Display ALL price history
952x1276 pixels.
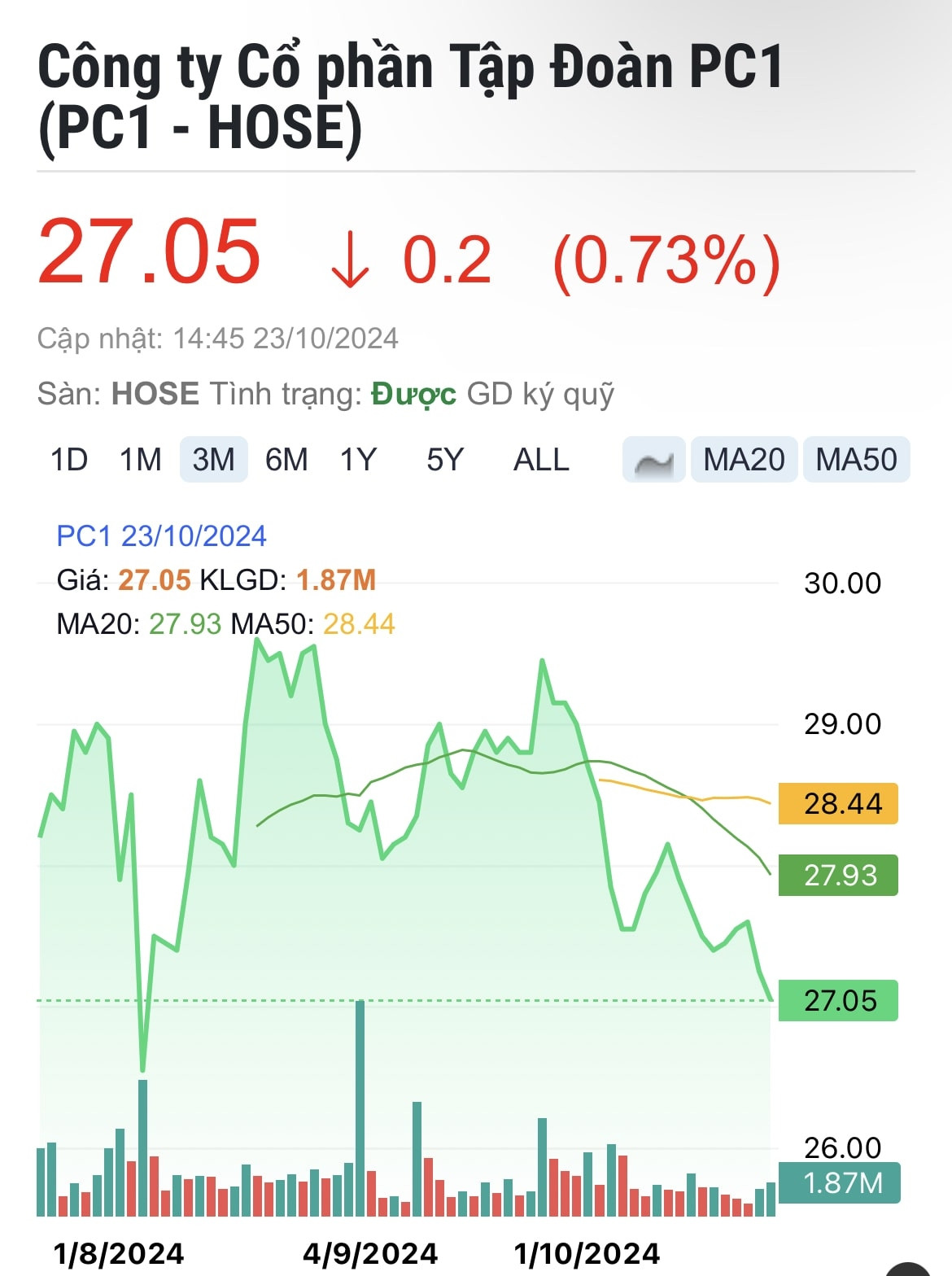[541, 460]
